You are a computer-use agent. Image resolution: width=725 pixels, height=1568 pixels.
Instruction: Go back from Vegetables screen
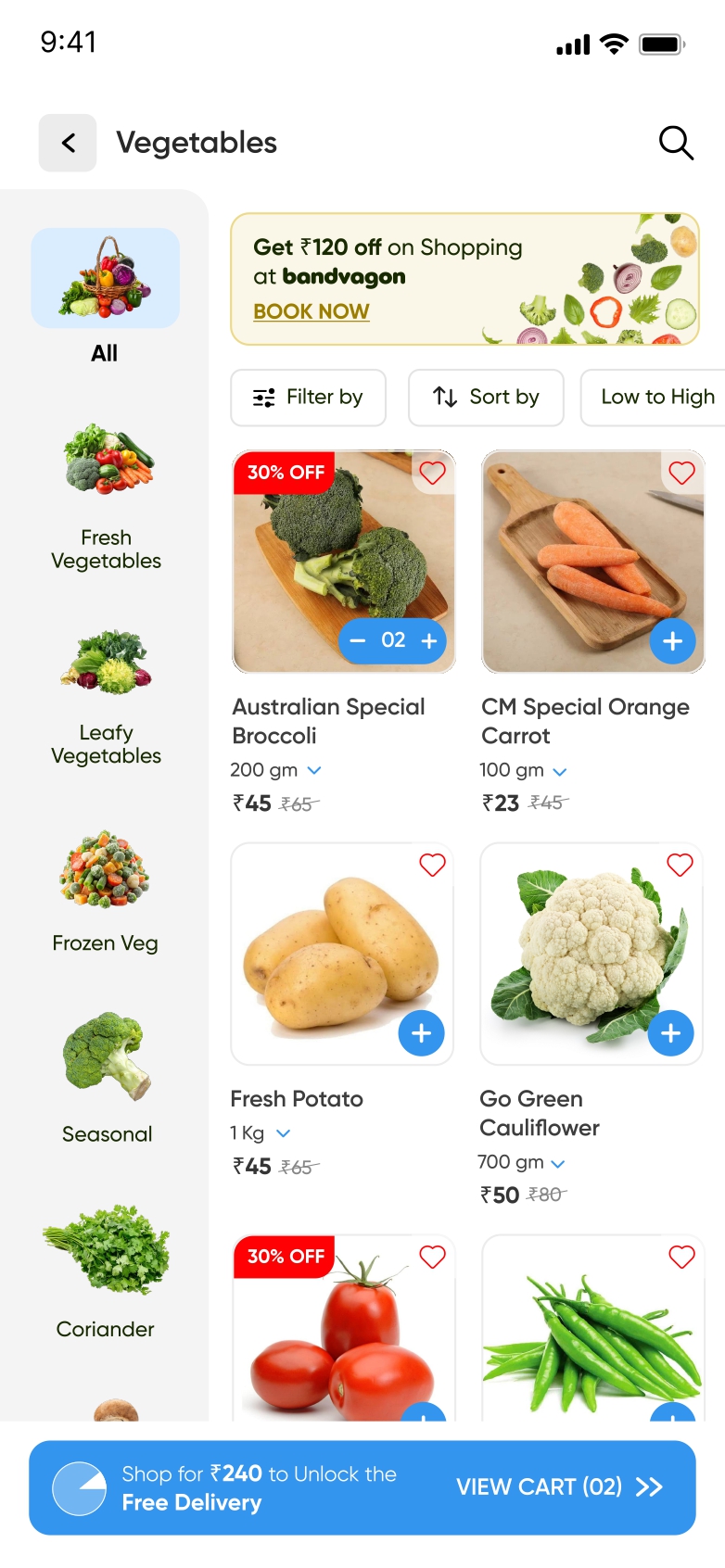(x=68, y=143)
